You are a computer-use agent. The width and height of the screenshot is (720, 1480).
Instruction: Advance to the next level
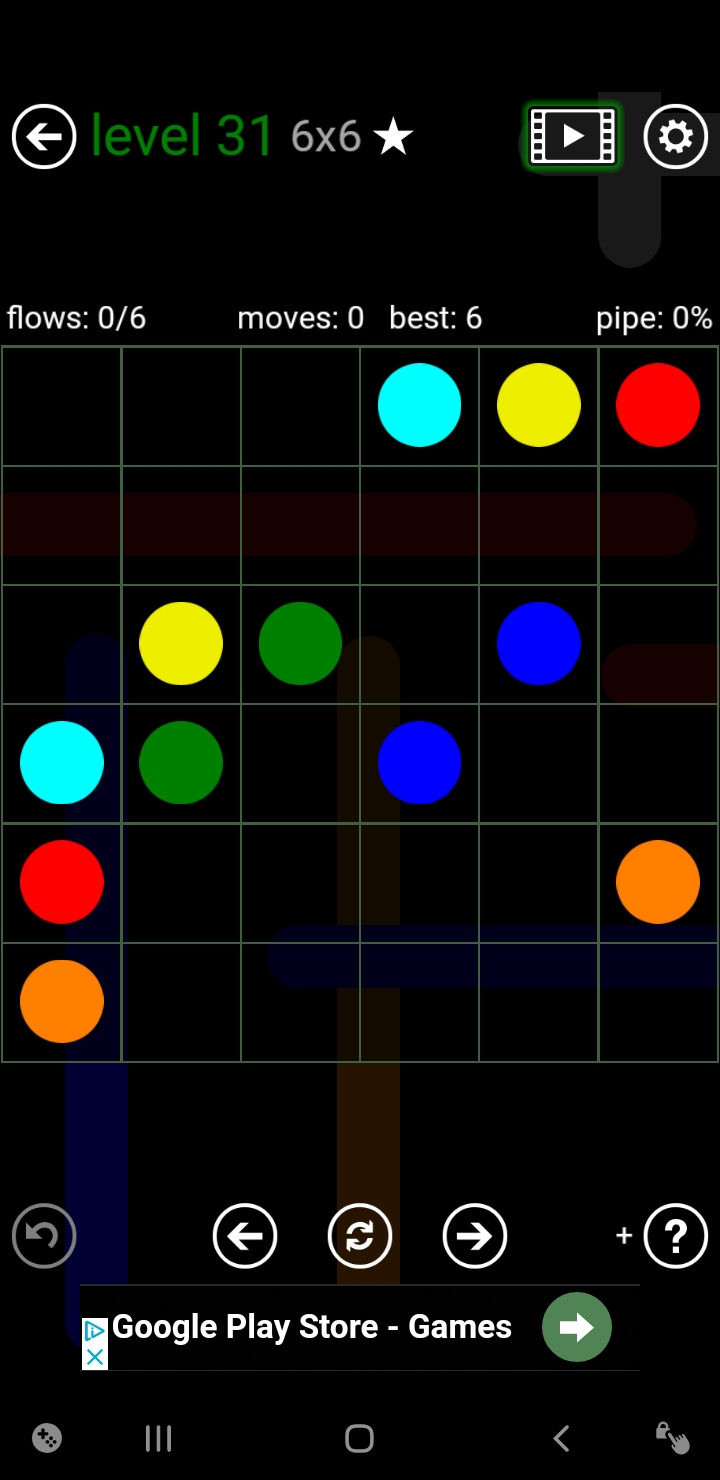pyautogui.click(x=475, y=1236)
